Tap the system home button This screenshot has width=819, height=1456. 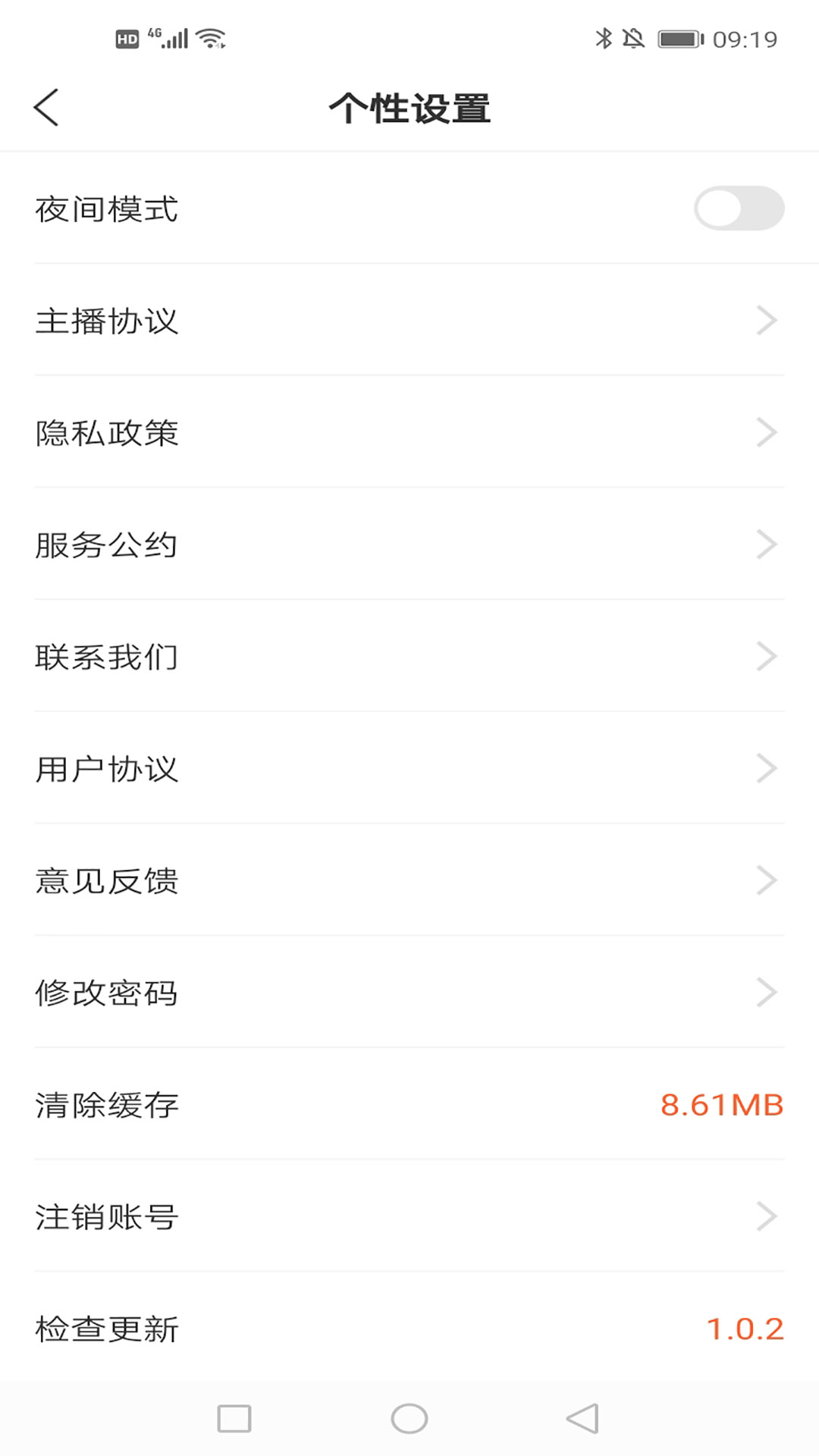(409, 1418)
